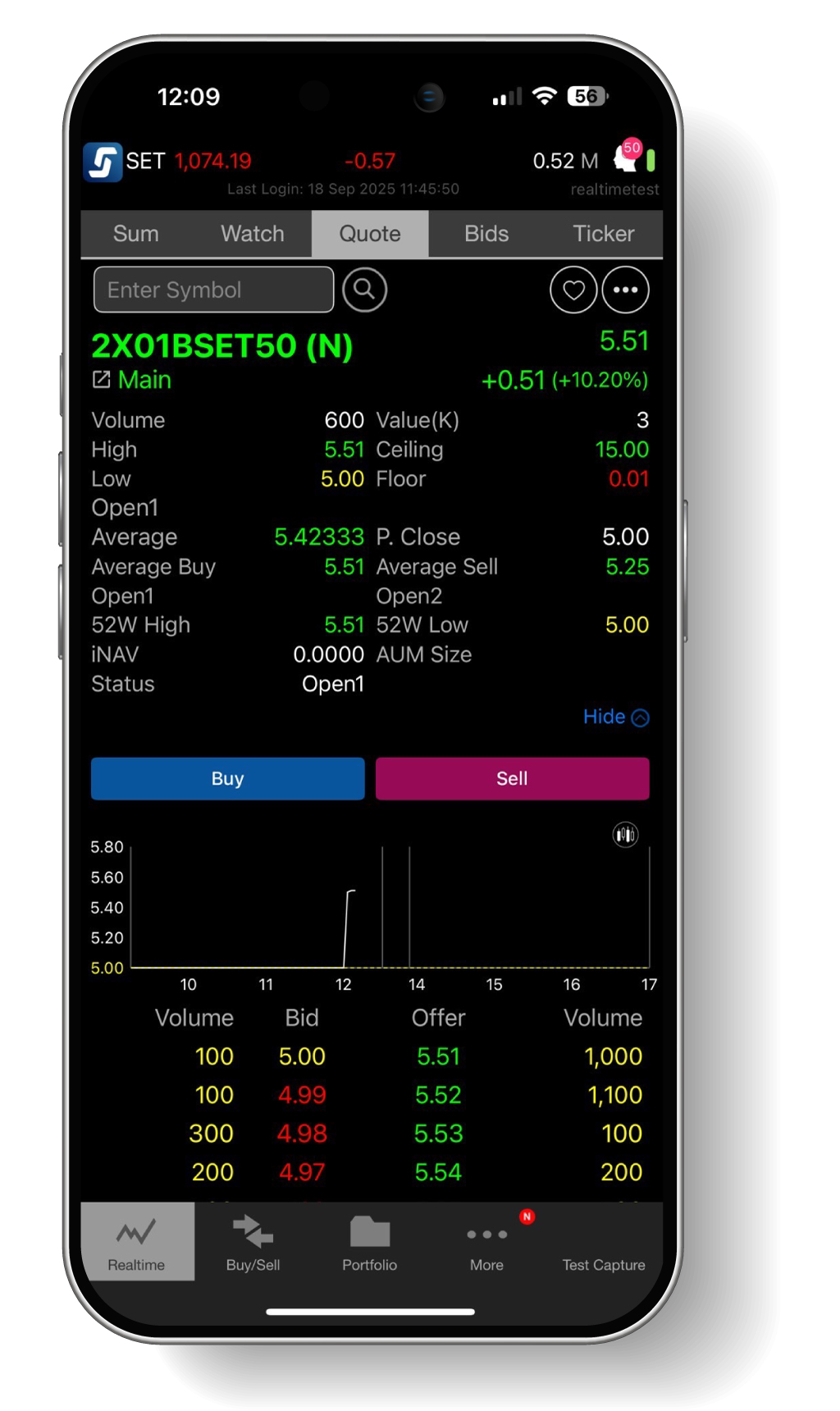
Task: Go to Buy/Sell in bottom navigation
Action: (x=253, y=1242)
